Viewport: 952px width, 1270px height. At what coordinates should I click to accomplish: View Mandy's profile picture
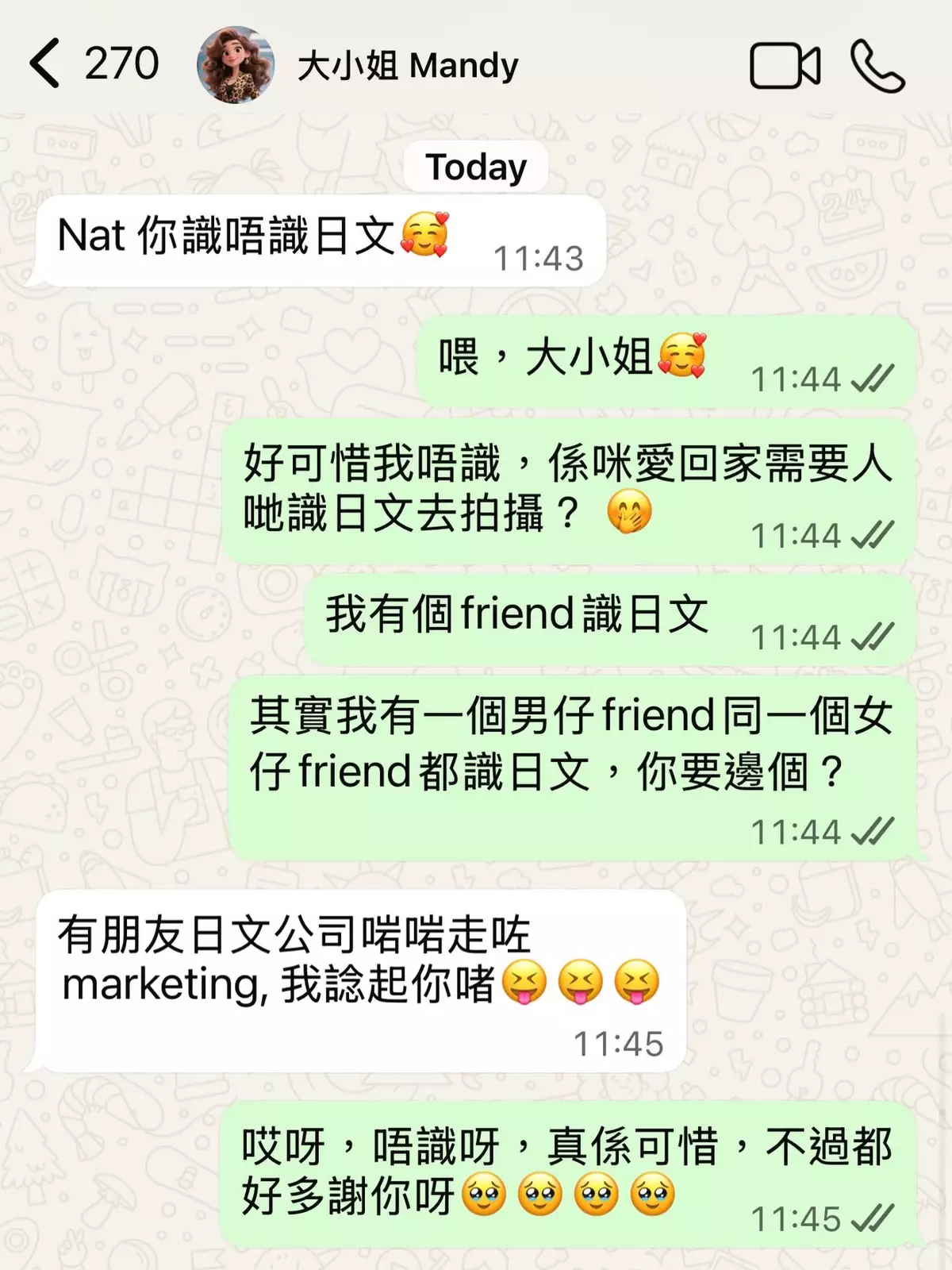tap(235, 65)
